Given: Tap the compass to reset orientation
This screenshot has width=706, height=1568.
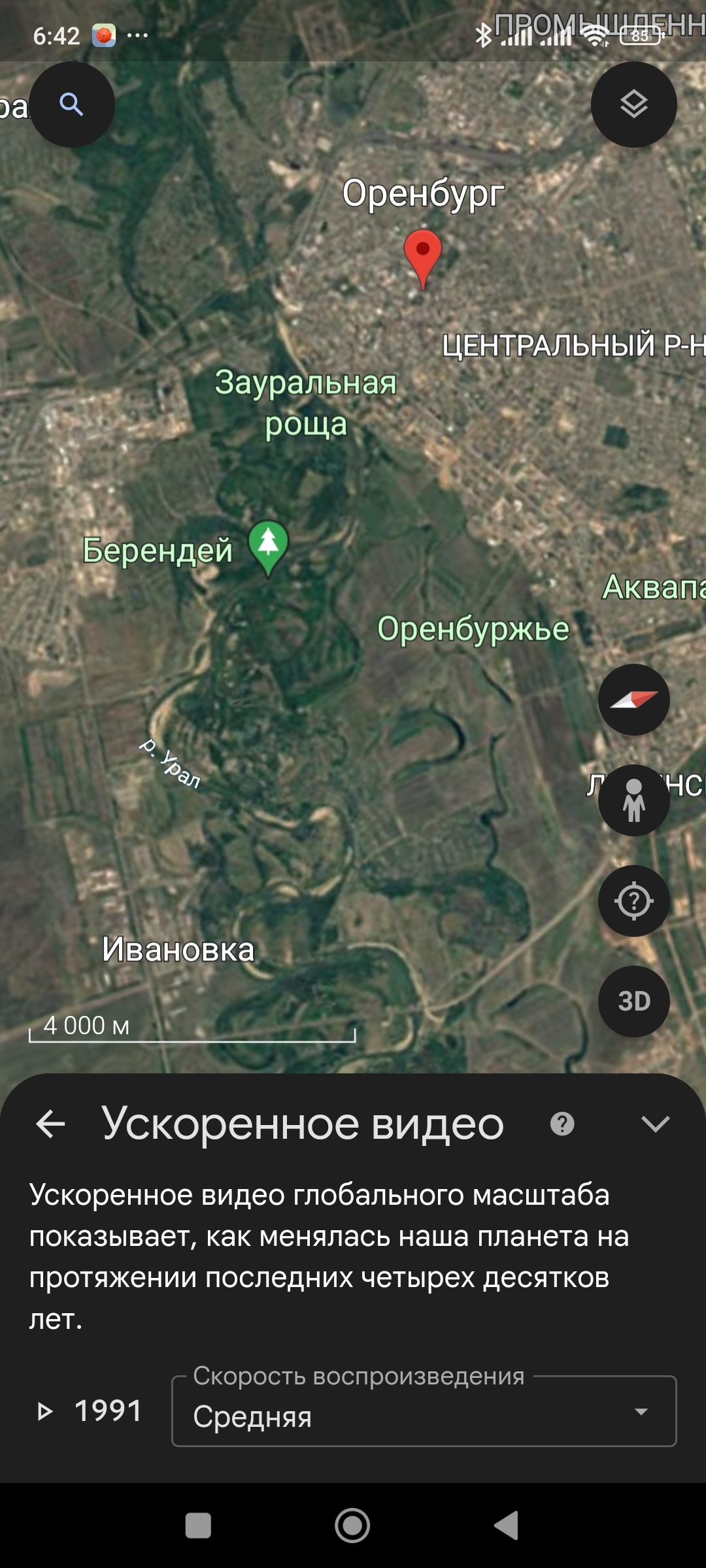Looking at the screenshot, I should (633, 700).
